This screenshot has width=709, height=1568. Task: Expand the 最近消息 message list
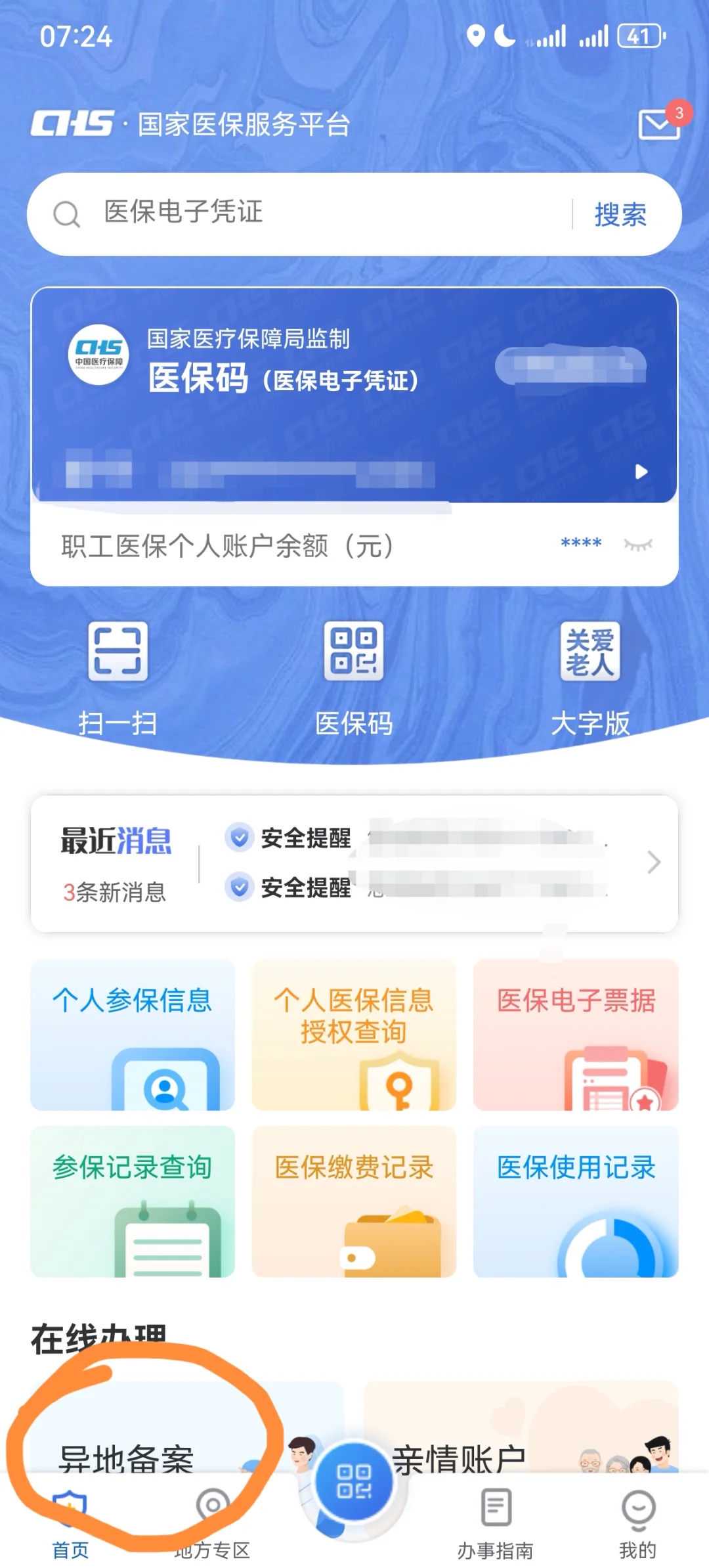pyautogui.click(x=653, y=862)
